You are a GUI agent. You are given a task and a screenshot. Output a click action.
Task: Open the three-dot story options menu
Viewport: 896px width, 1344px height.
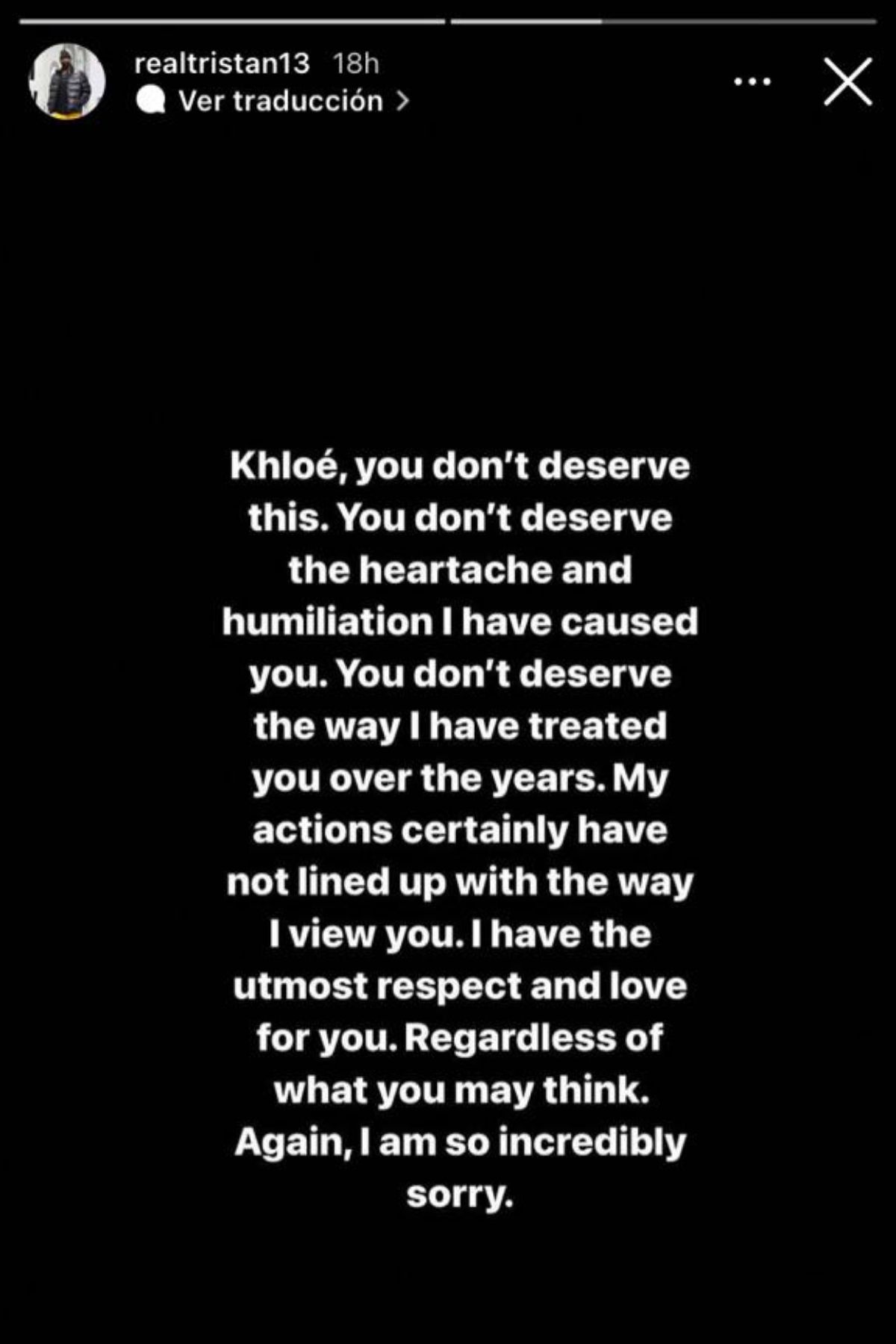(x=752, y=81)
